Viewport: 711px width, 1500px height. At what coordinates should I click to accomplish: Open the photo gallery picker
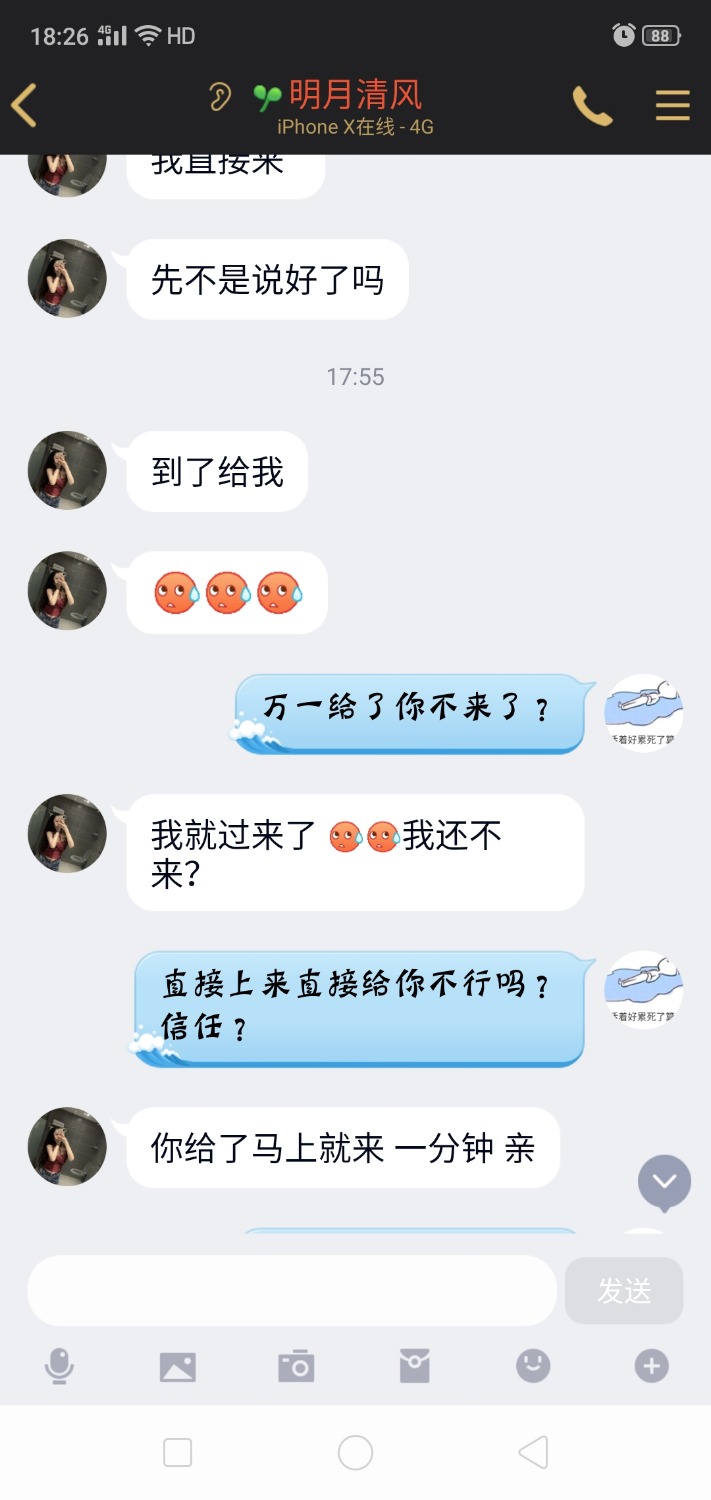coord(178,1366)
